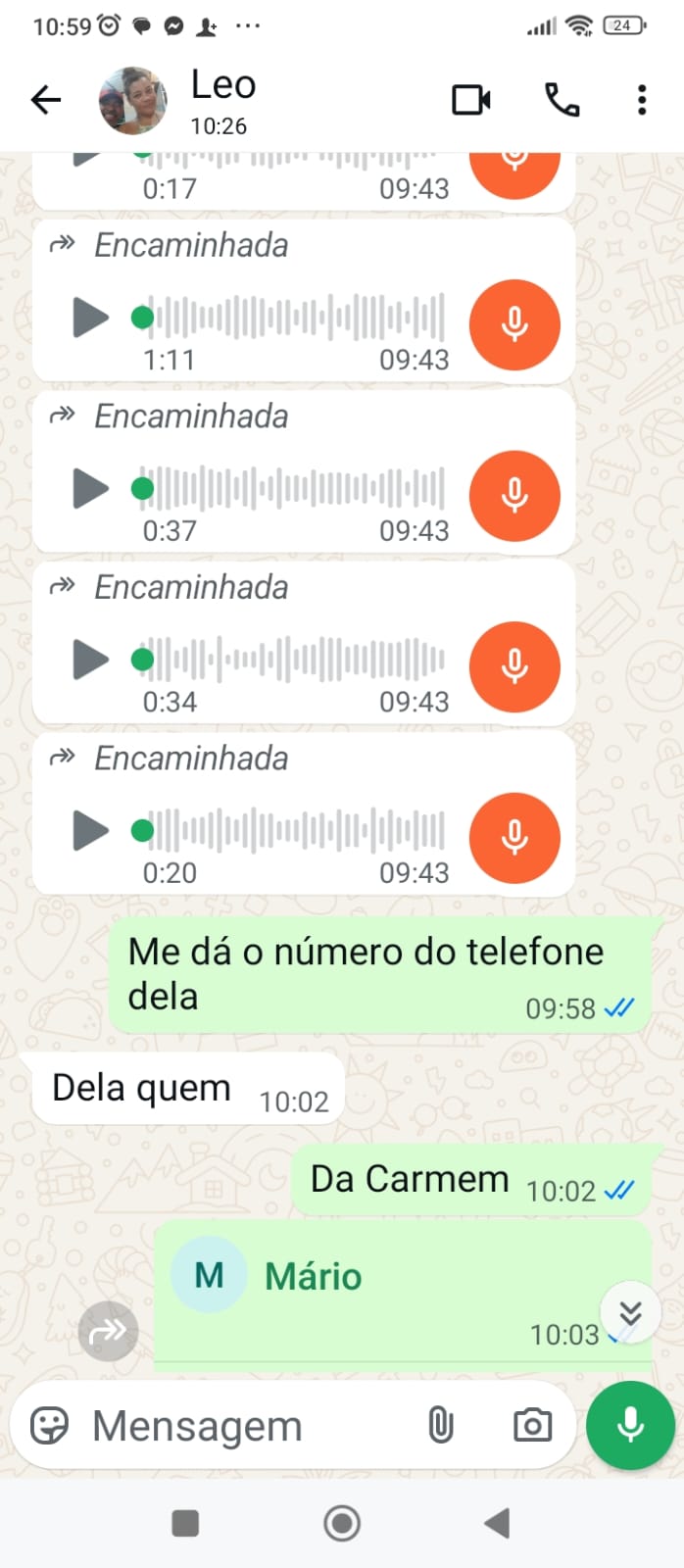
Task: Jump to the latest messages
Action: pos(630,1313)
